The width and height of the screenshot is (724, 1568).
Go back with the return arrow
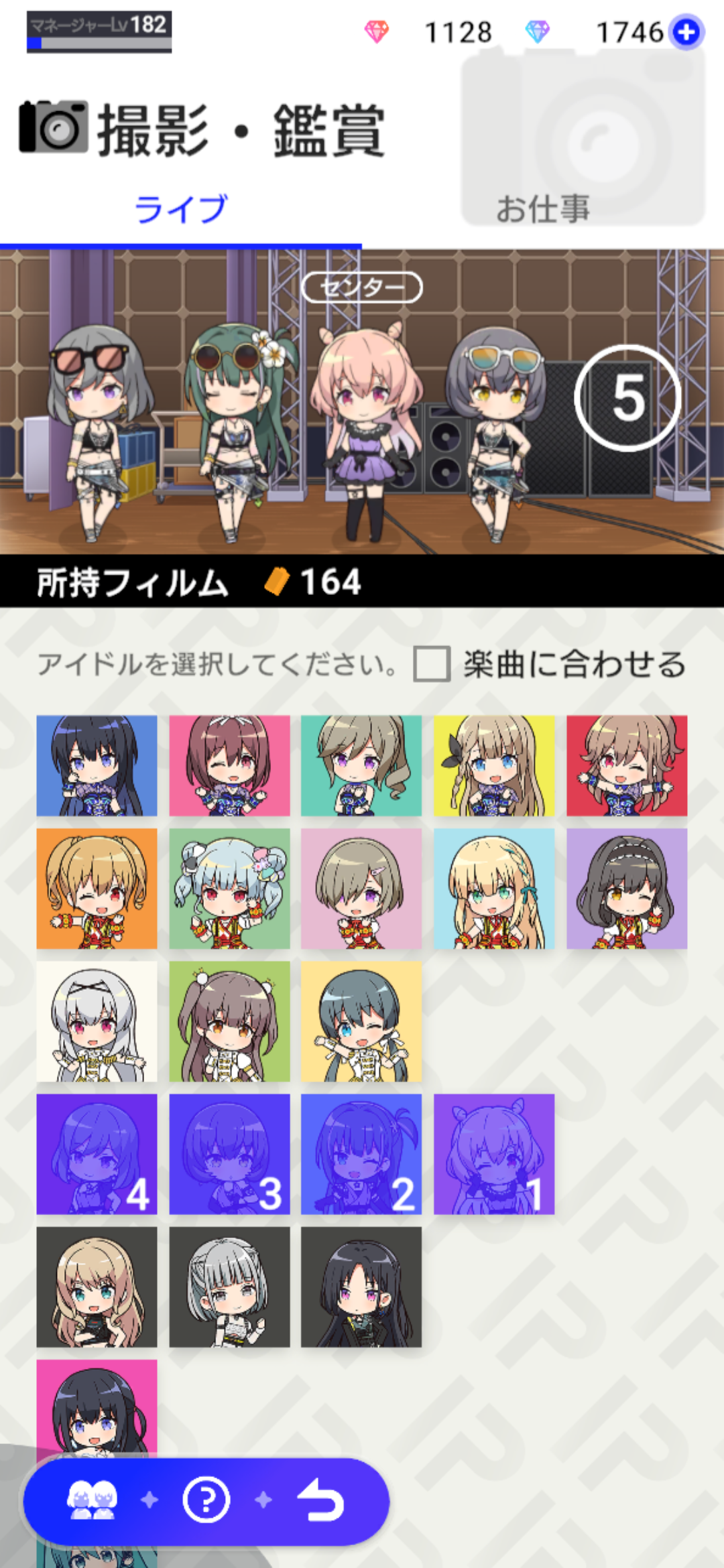pos(320,1500)
